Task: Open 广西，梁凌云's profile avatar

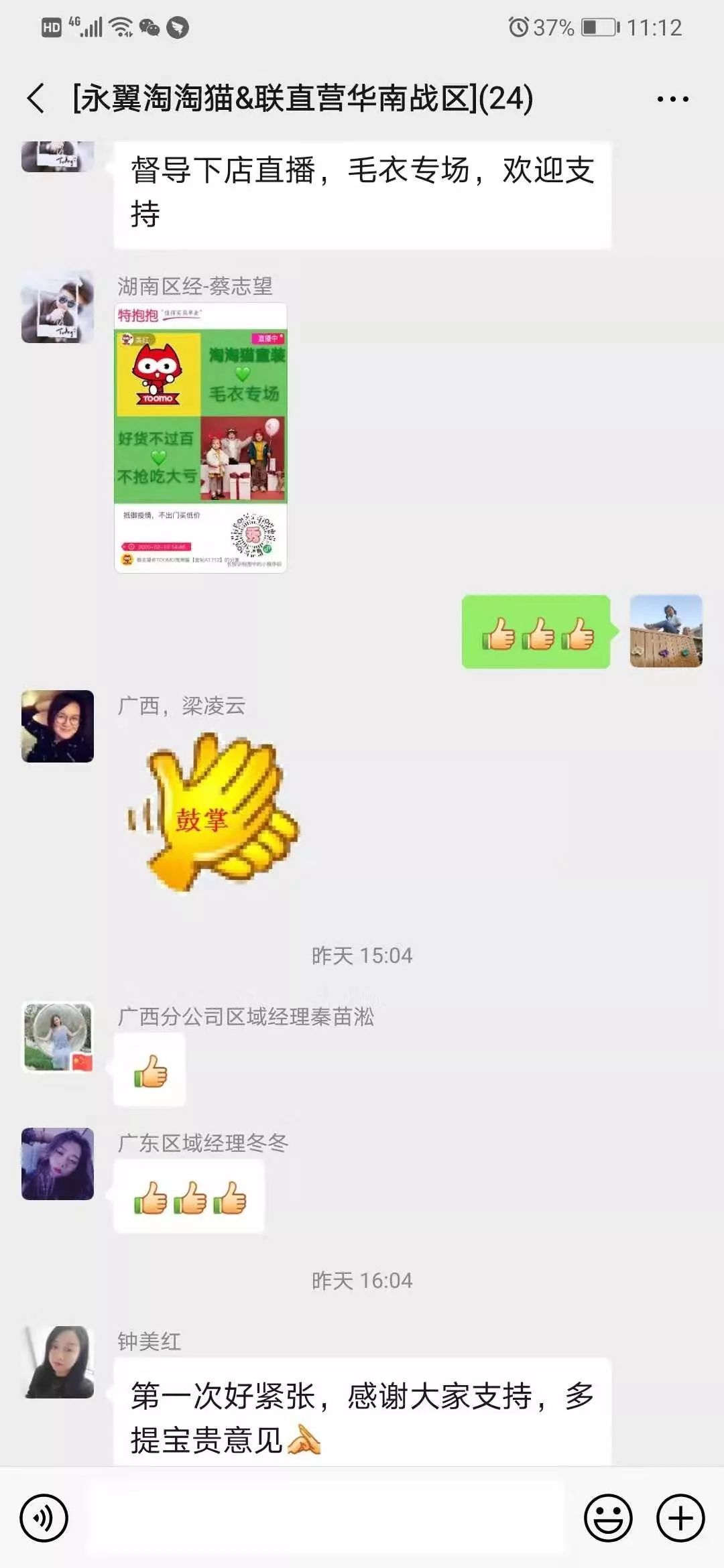Action: coord(58,726)
